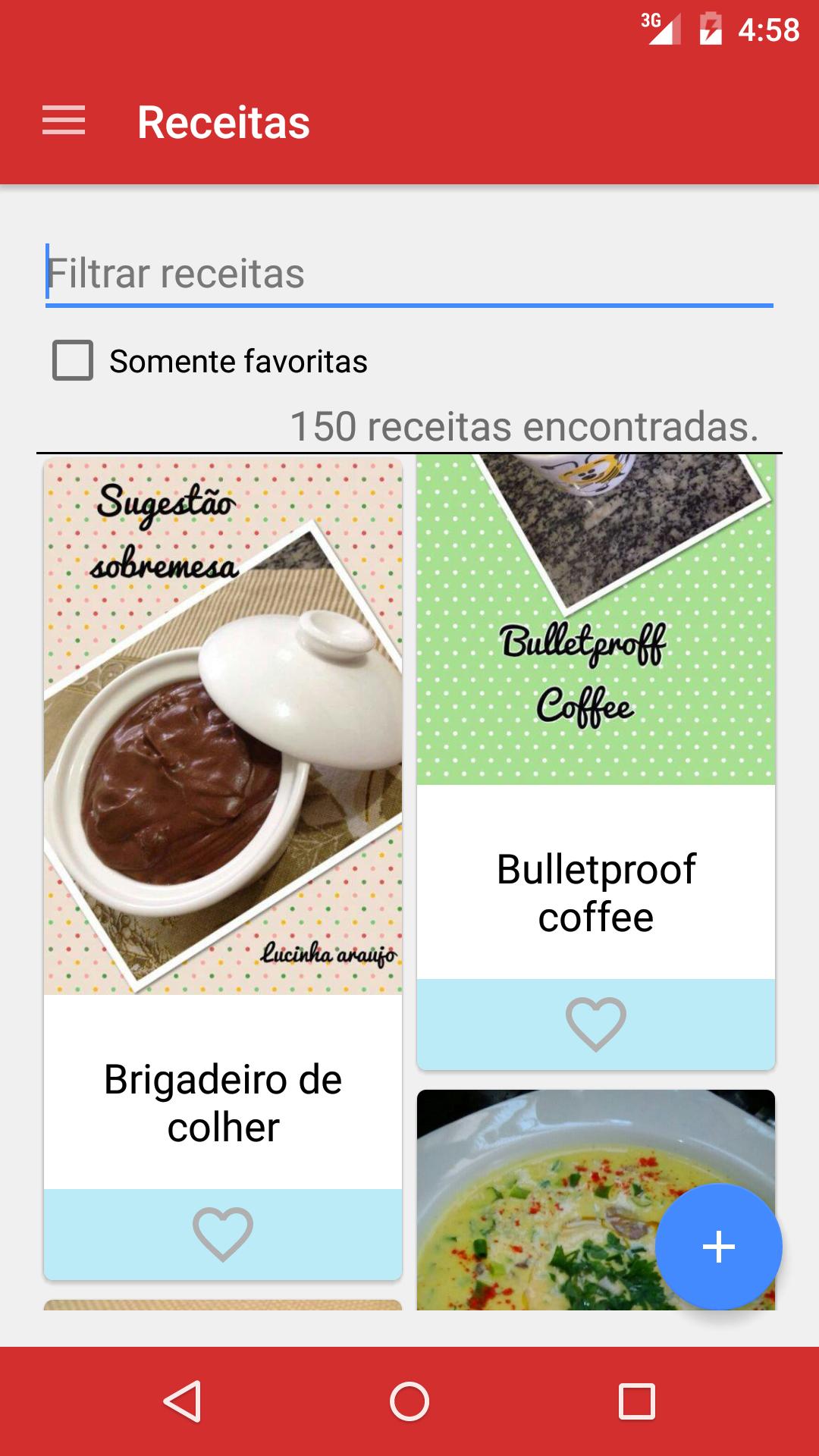Select the Receitas title in the toolbar
This screenshot has height=1456, width=819.
(223, 121)
